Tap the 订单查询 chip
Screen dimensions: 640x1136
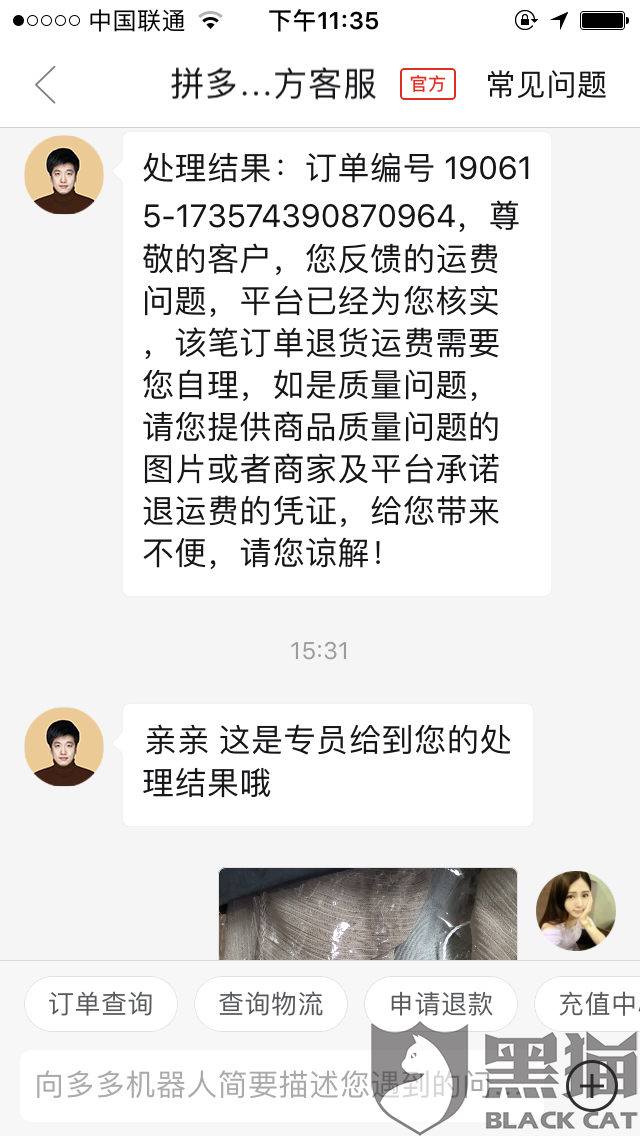[101, 1004]
